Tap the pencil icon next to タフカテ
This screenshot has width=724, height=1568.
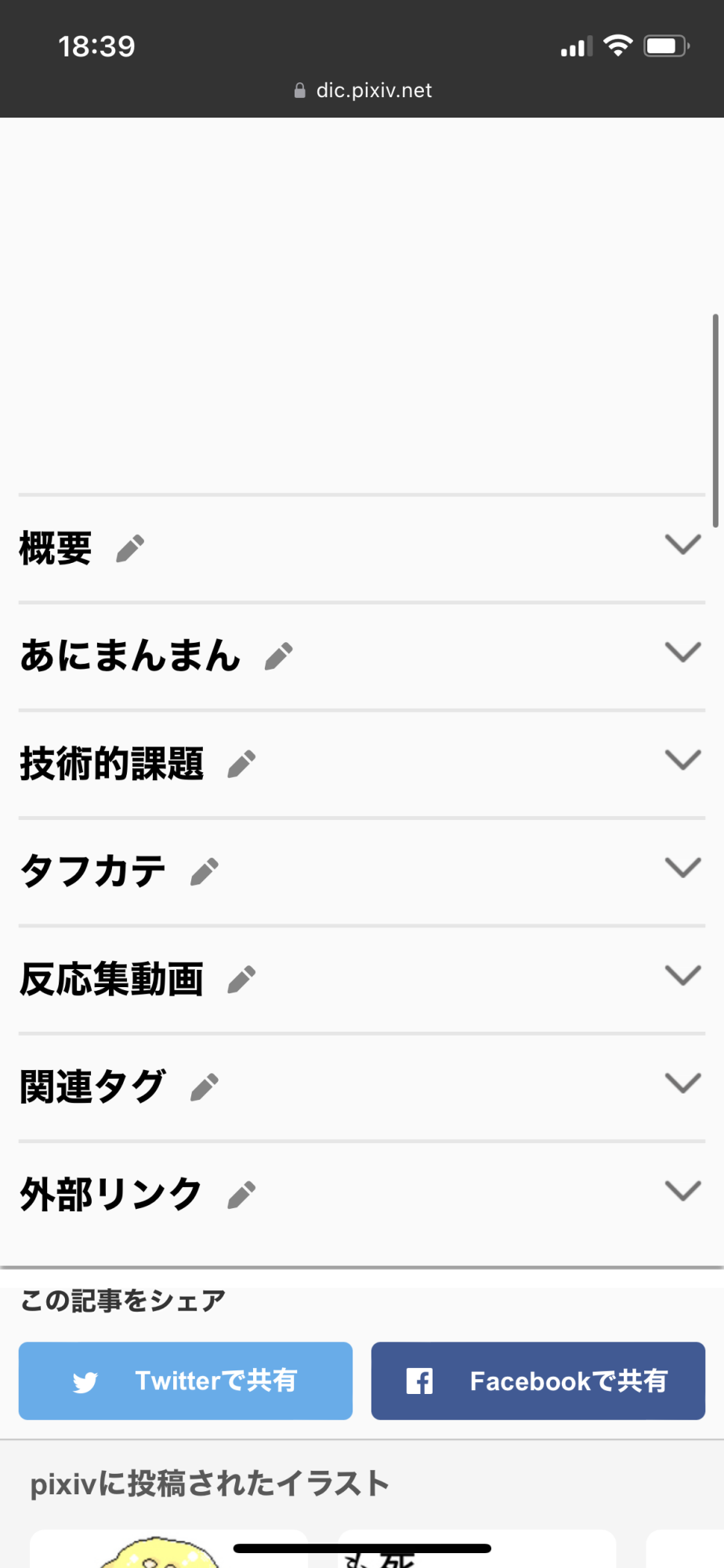pos(205,872)
